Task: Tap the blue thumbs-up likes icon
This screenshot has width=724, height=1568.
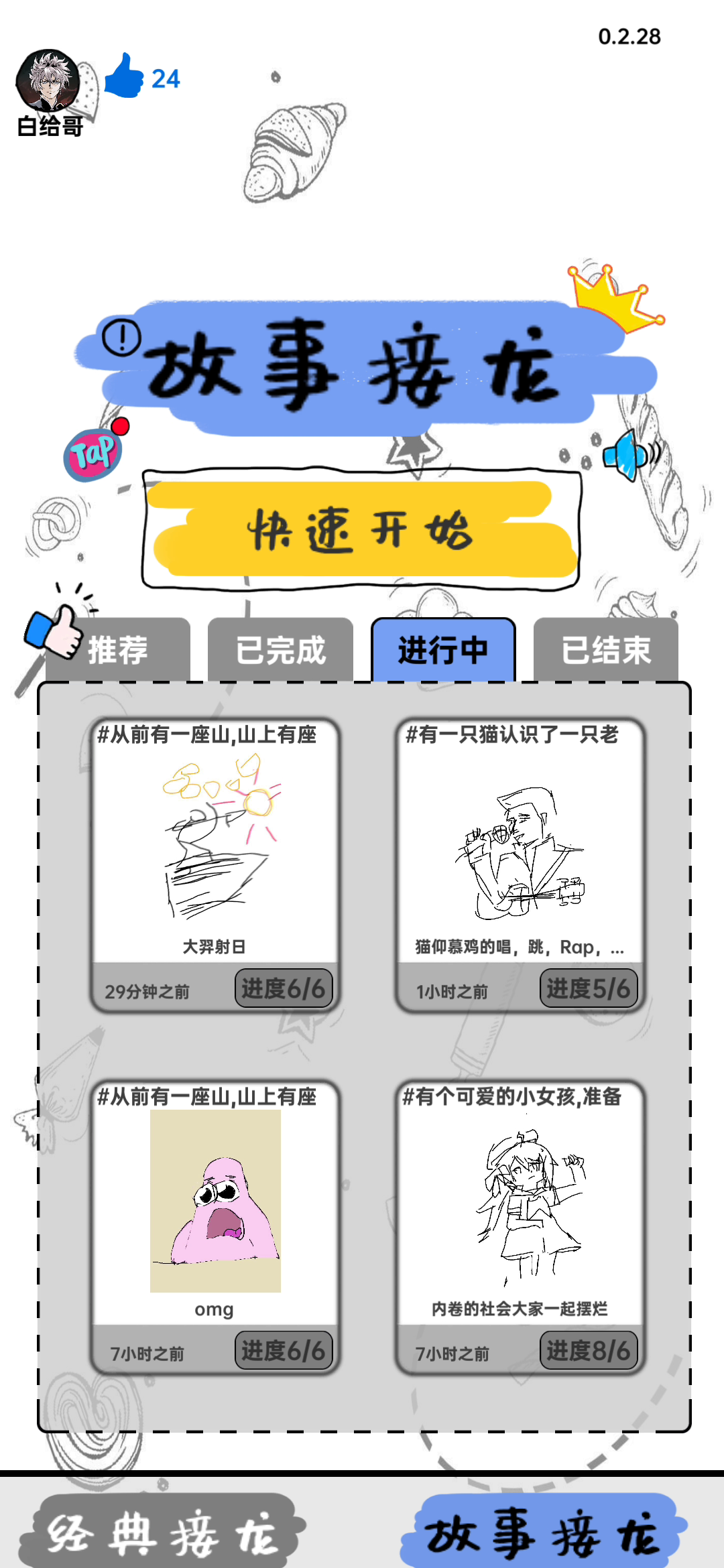Action: click(124, 75)
